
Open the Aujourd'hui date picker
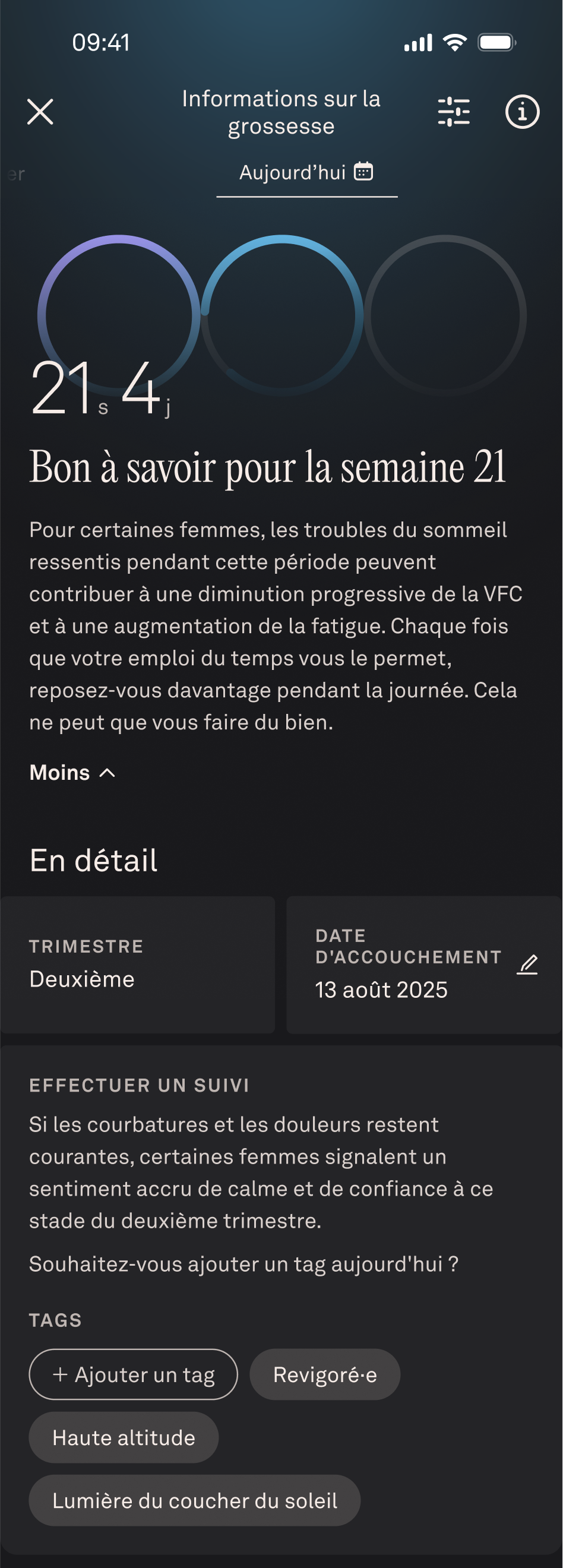pos(306,173)
